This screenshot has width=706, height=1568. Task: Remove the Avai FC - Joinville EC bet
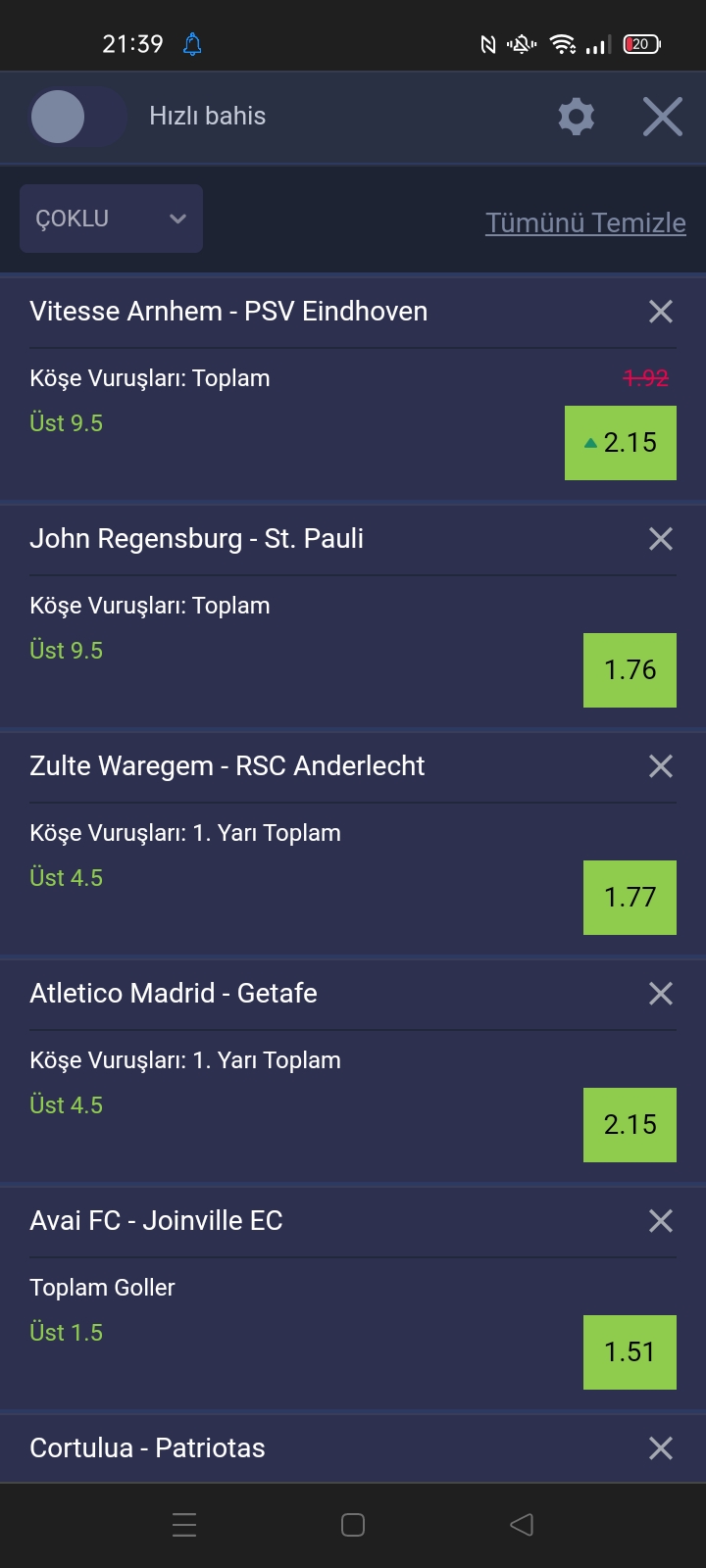click(661, 1221)
